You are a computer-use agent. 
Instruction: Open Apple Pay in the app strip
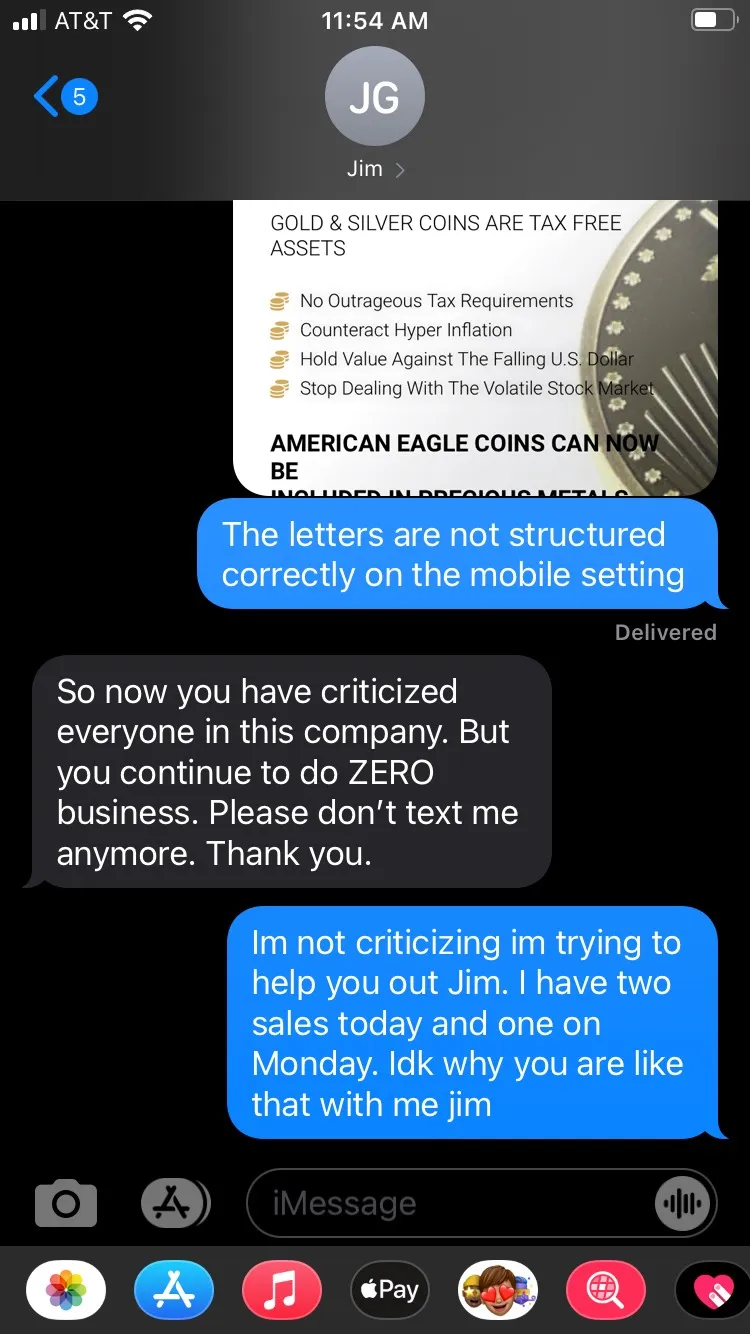(x=390, y=1290)
